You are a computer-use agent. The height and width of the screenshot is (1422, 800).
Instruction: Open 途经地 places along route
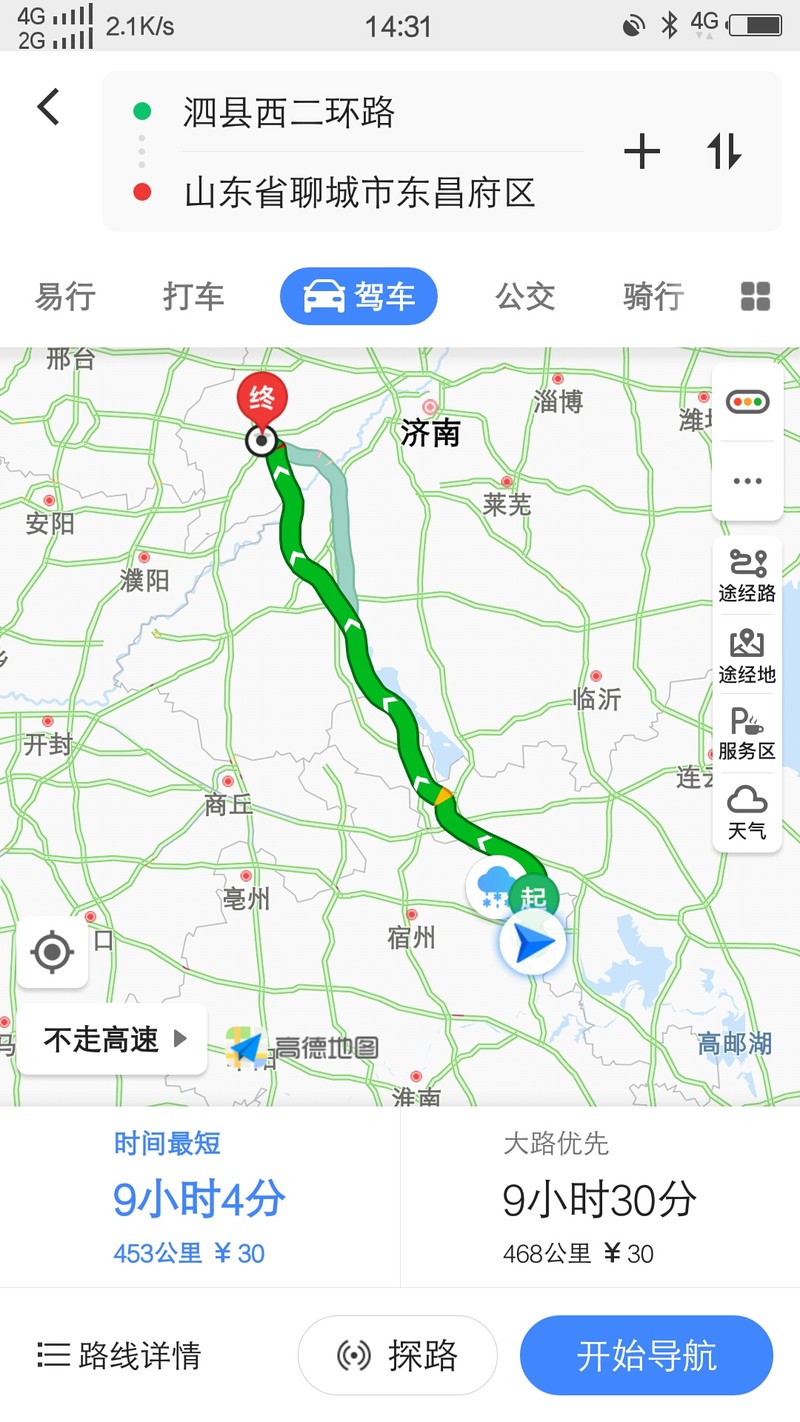coord(747,657)
